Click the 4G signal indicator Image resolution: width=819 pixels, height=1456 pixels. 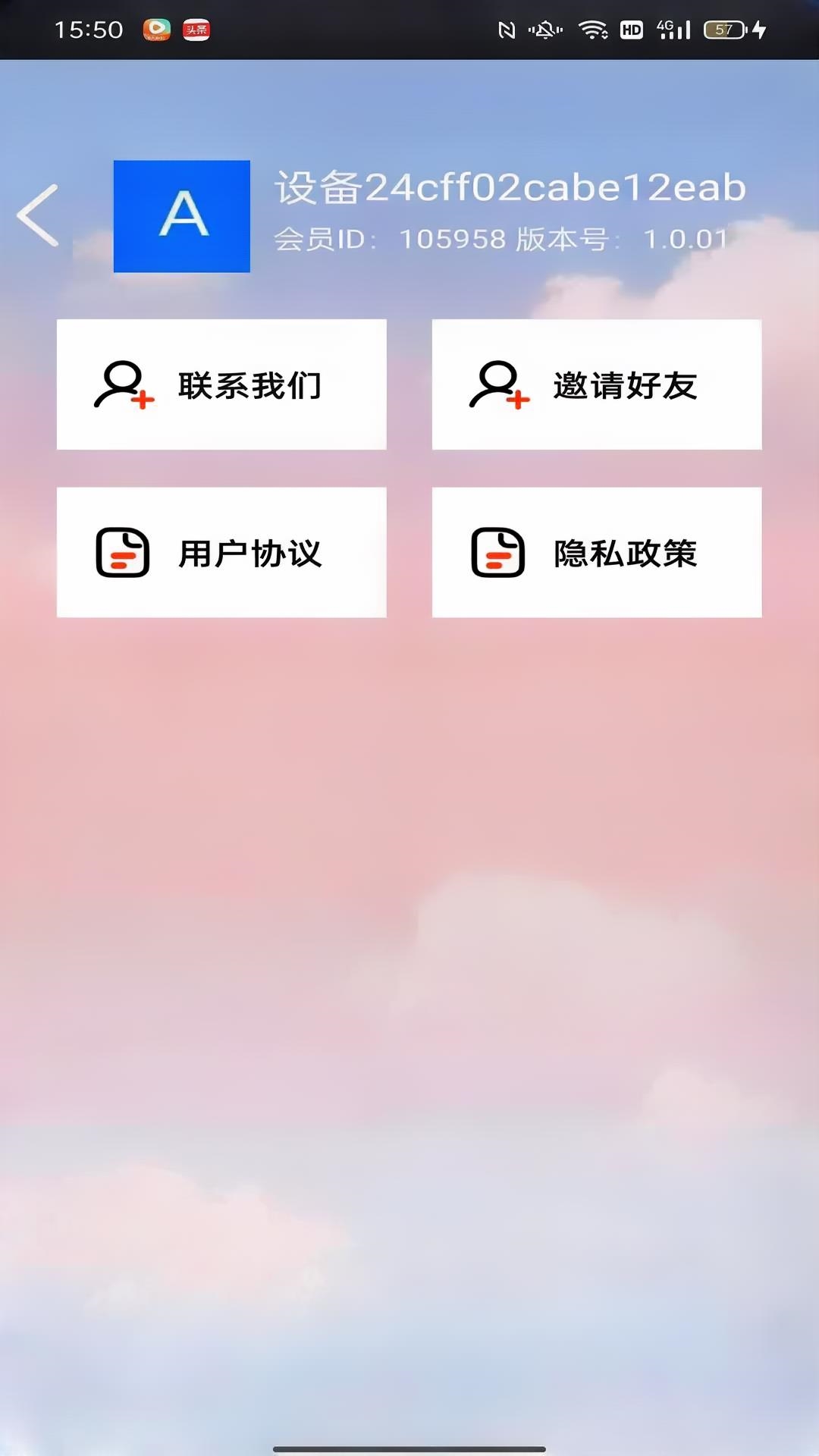673,30
